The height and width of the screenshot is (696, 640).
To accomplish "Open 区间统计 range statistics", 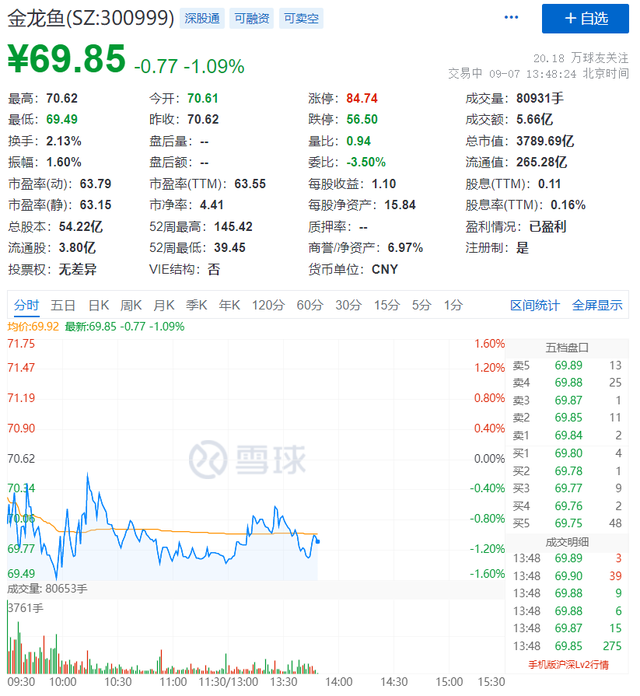I will [x=535, y=305].
